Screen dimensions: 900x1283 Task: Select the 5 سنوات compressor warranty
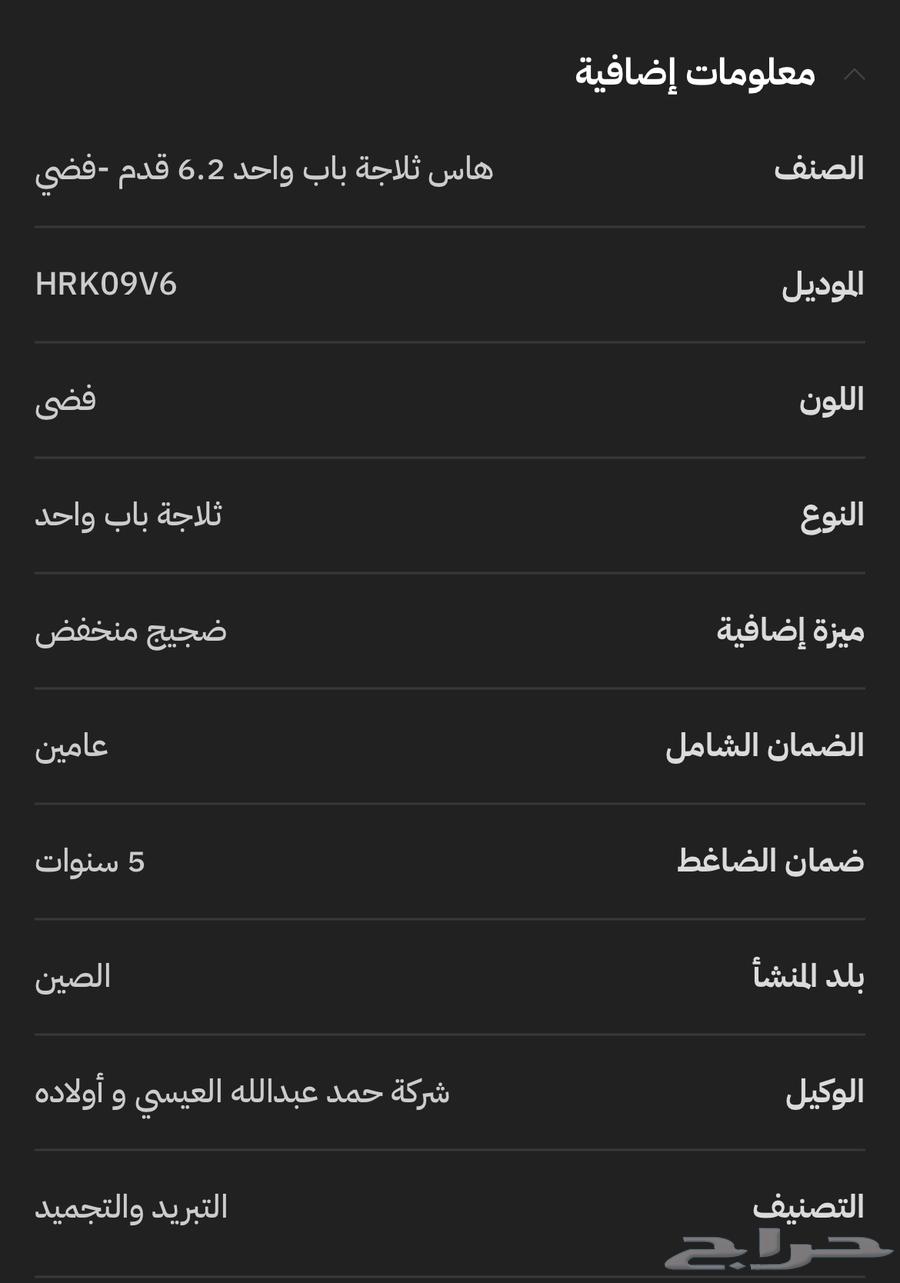[x=89, y=860]
